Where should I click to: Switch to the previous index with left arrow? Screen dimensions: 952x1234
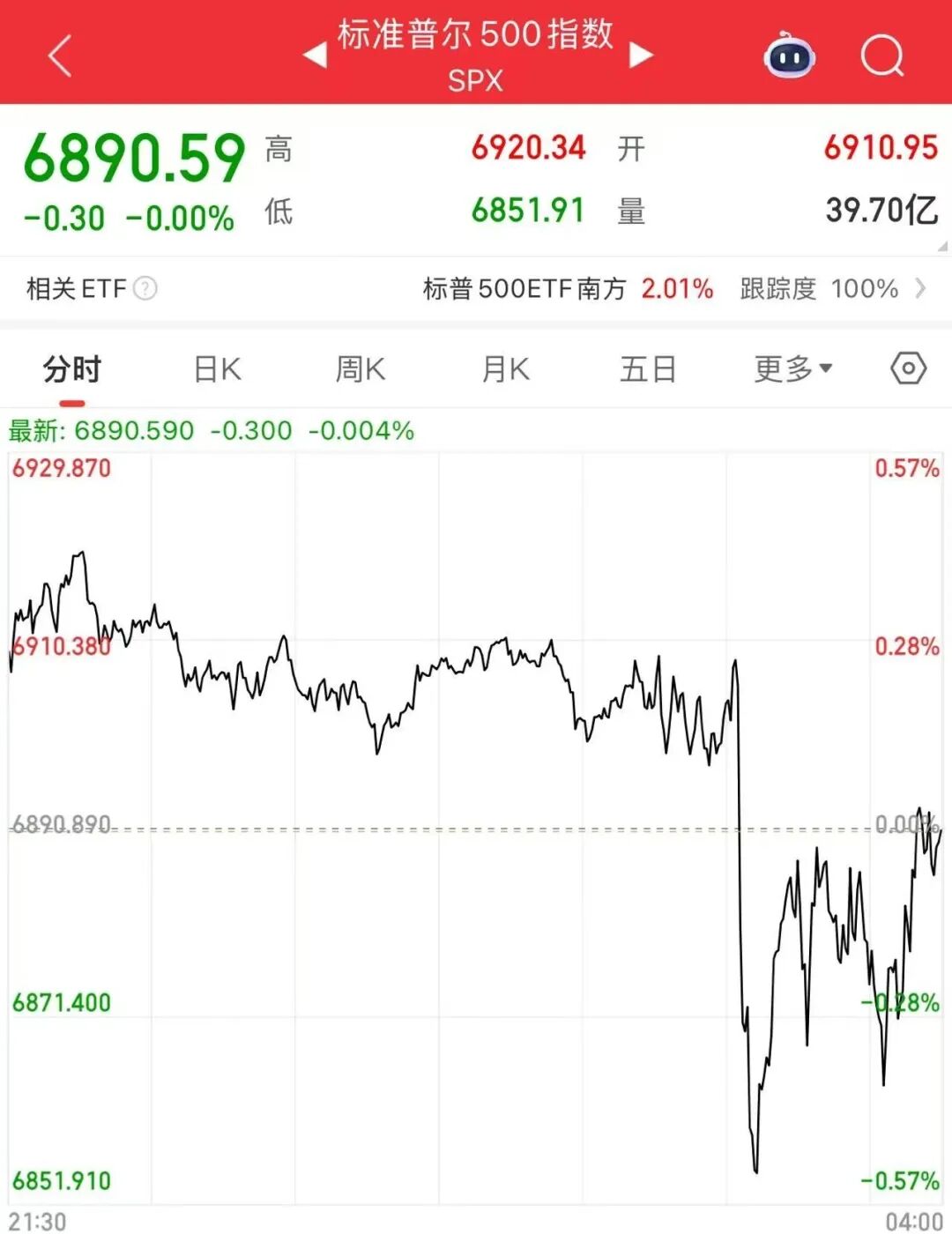coord(315,56)
